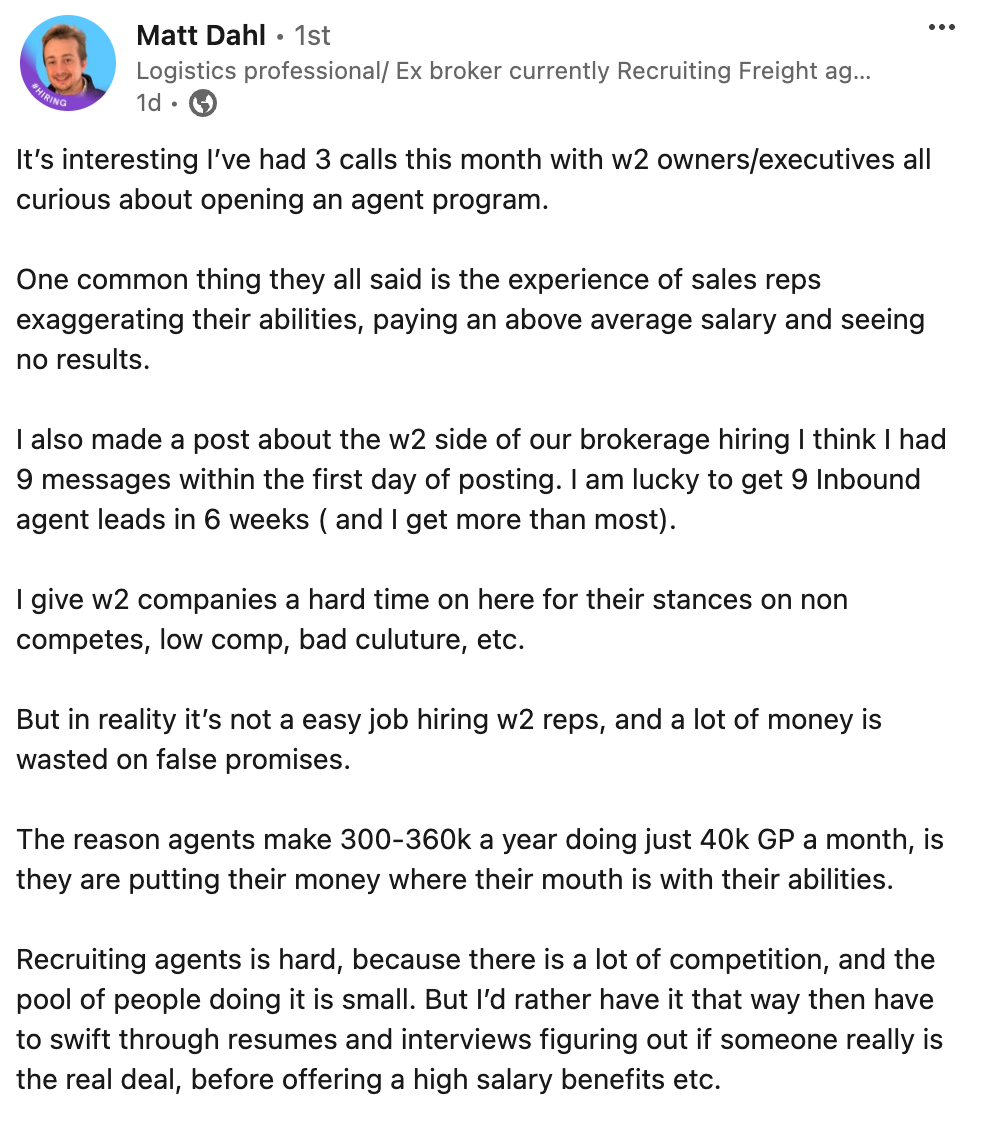The height and width of the screenshot is (1126, 984).
Task: Open the post's three-dot overflow menu
Action: (941, 28)
